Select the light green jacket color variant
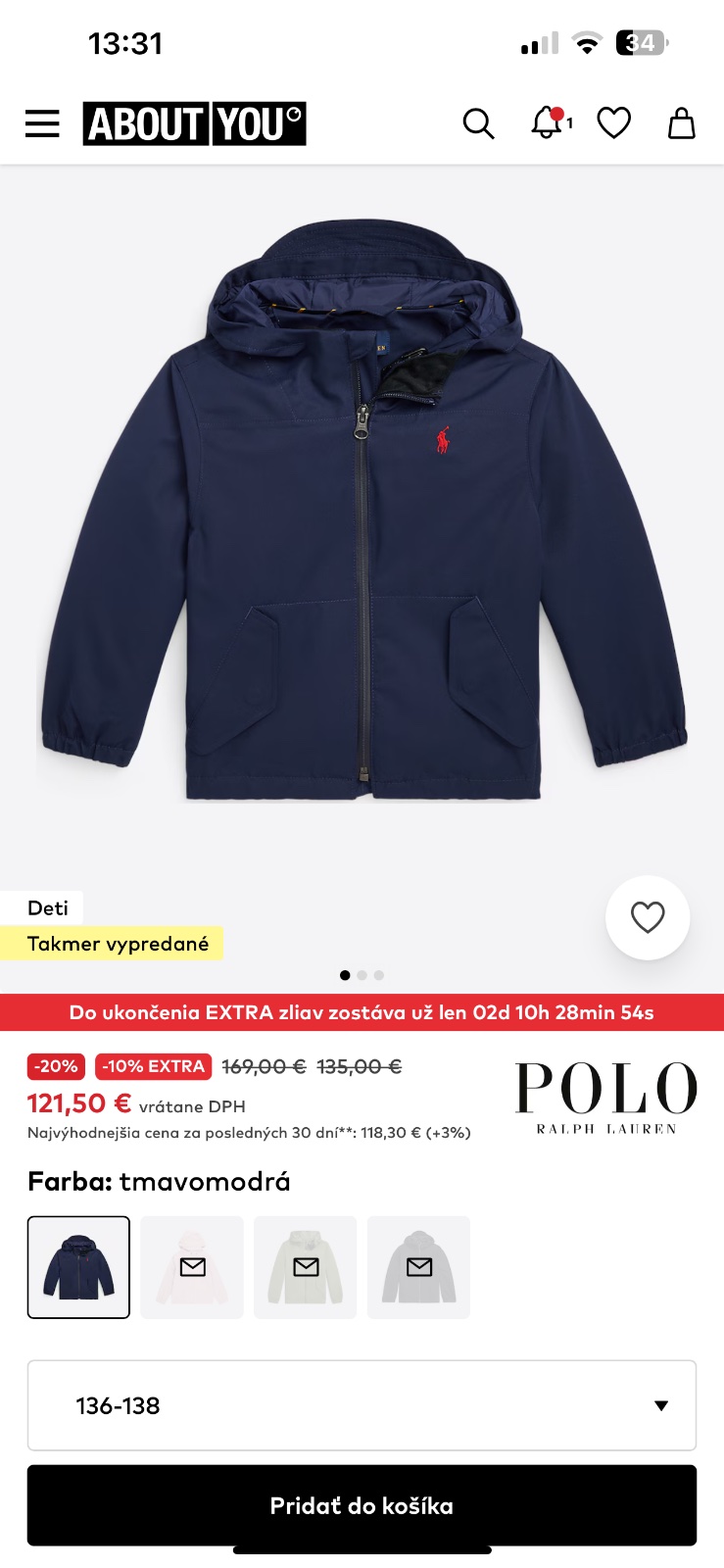The image size is (724, 1568). click(306, 1267)
